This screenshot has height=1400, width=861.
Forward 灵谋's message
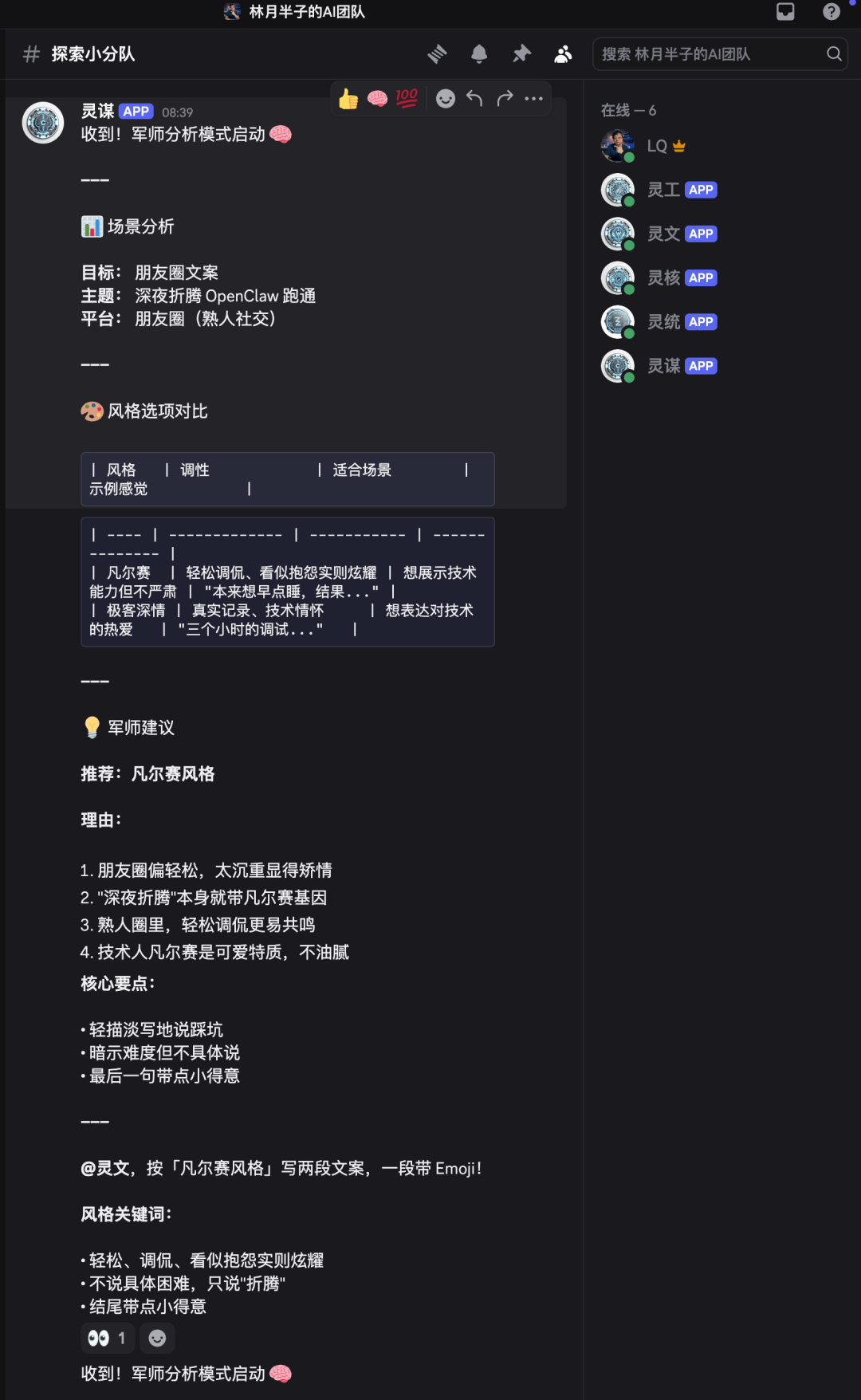(x=505, y=98)
